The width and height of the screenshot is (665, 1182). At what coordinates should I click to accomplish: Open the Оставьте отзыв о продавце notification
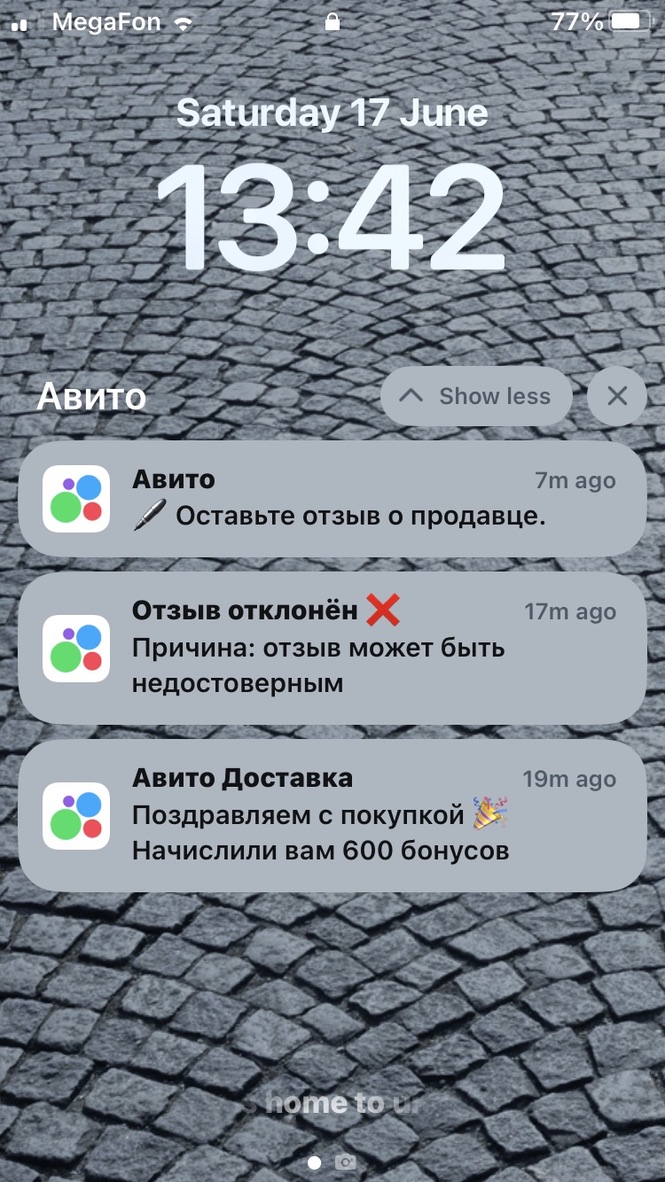click(332, 499)
